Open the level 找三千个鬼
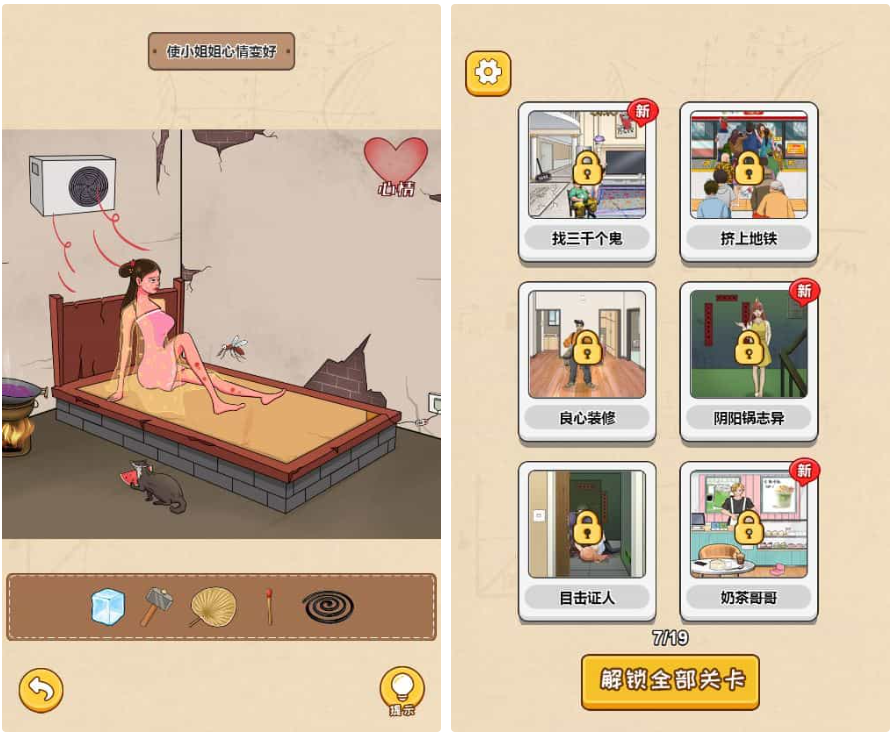Viewport: 896px width, 736px height. (x=587, y=180)
